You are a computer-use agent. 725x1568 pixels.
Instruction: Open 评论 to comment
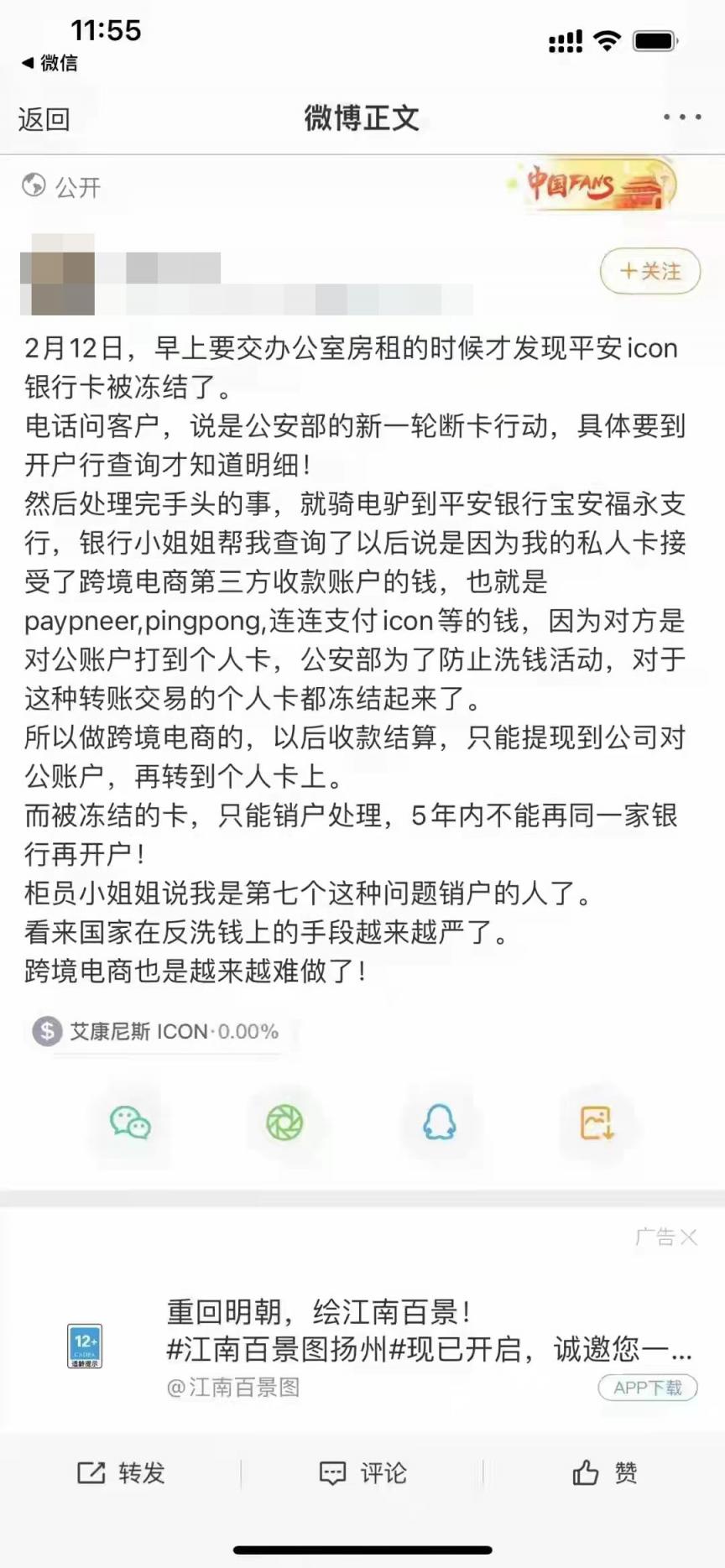pos(362,1472)
